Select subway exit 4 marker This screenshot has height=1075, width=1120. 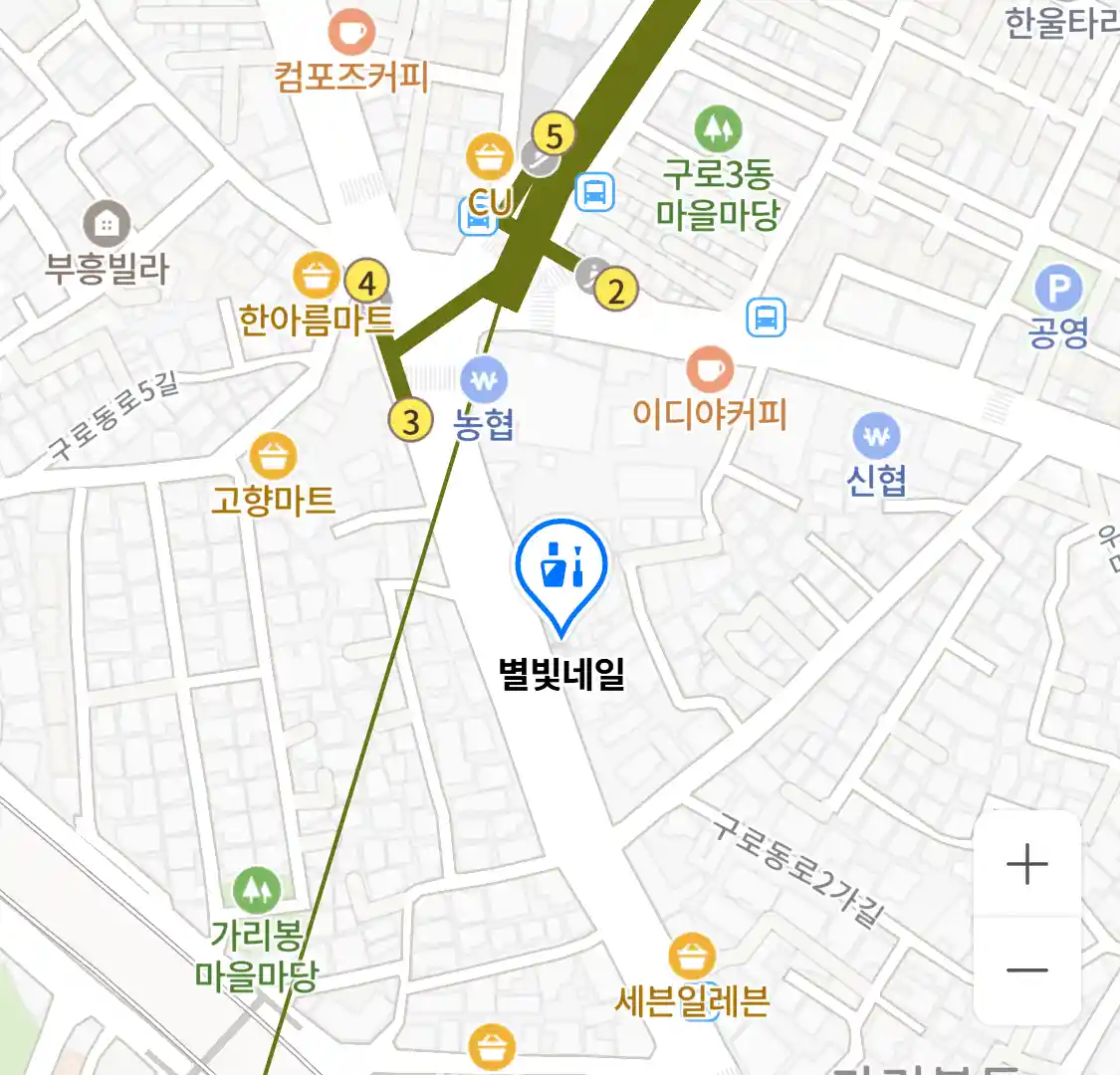tap(366, 284)
